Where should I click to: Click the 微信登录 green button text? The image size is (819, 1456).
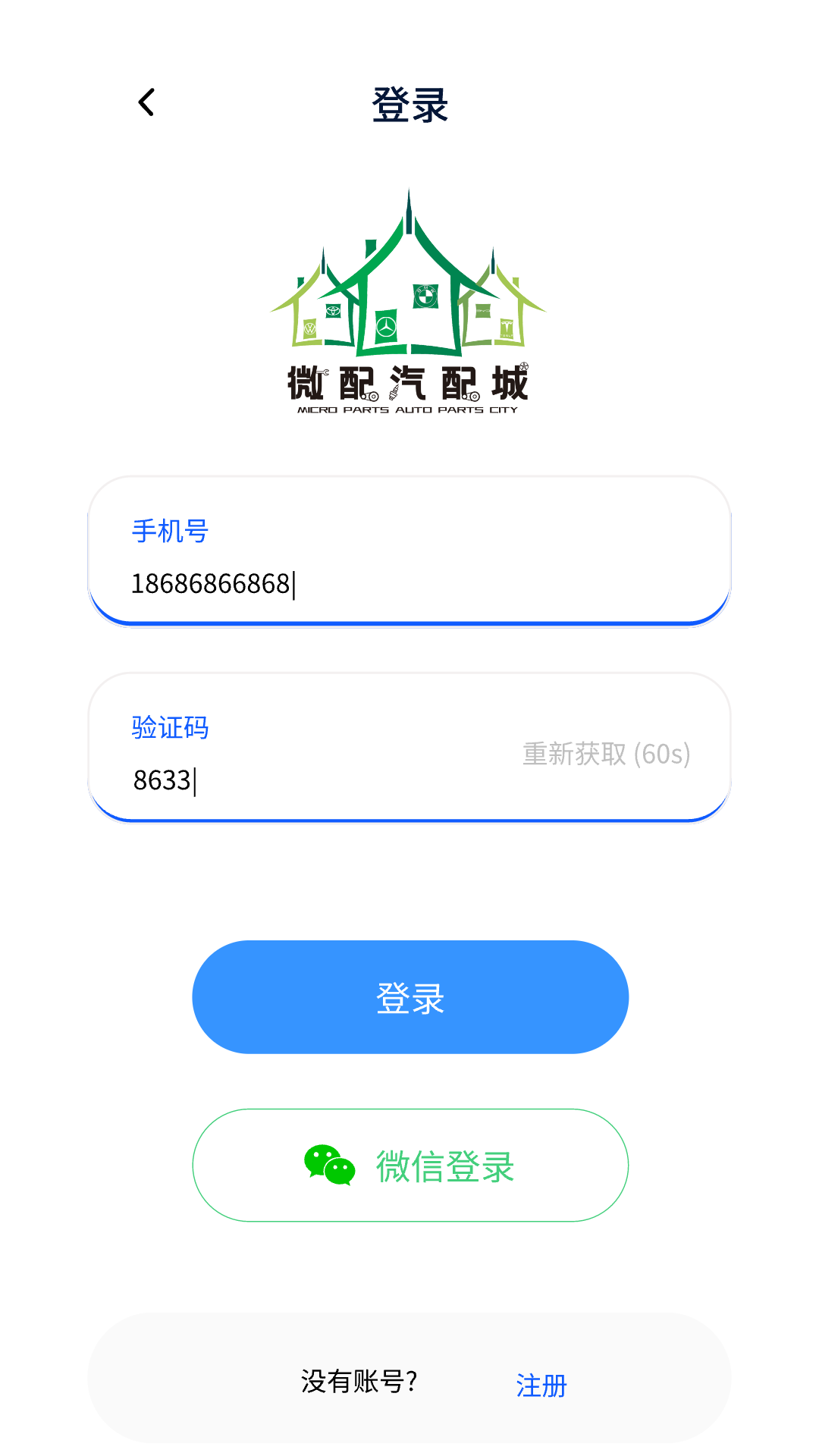point(445,1168)
